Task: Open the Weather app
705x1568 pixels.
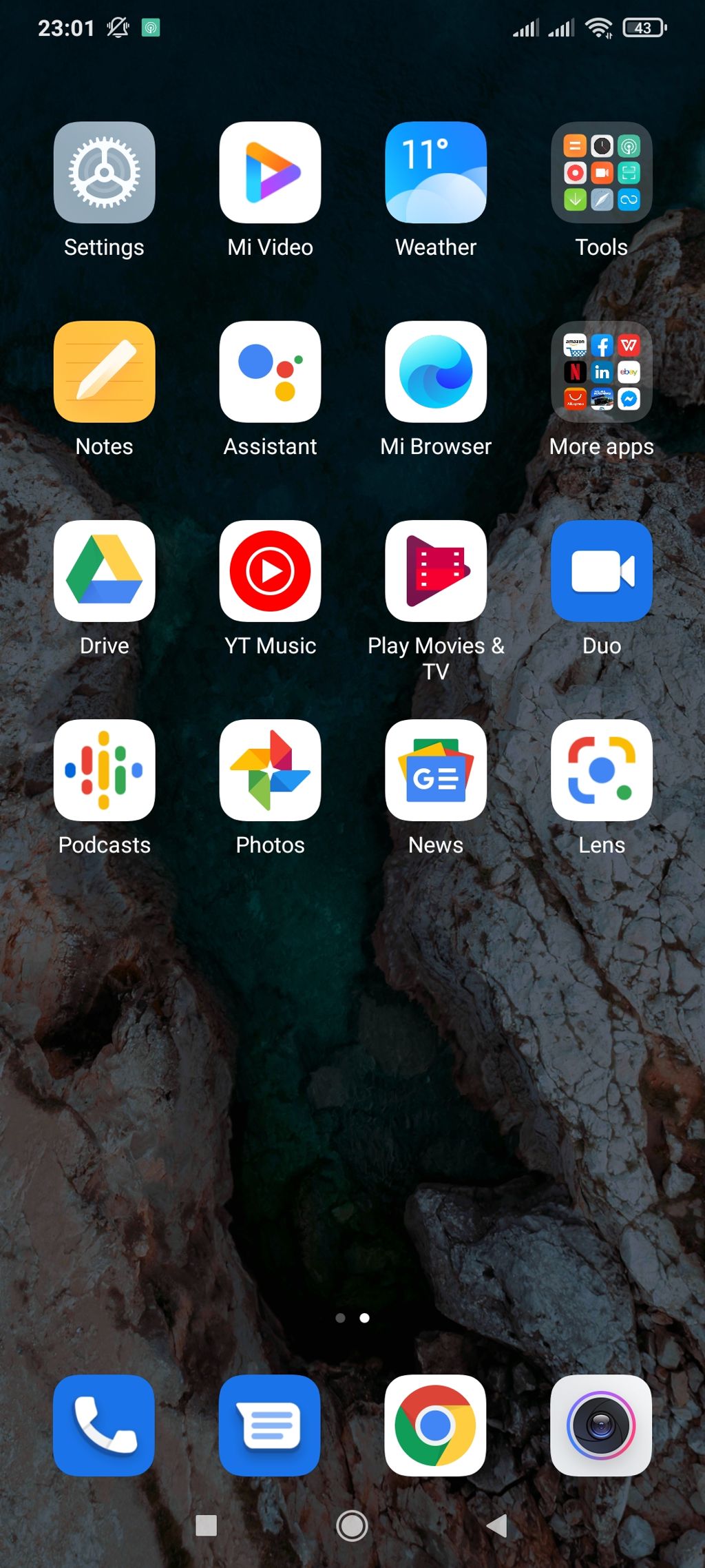Action: pos(436,172)
